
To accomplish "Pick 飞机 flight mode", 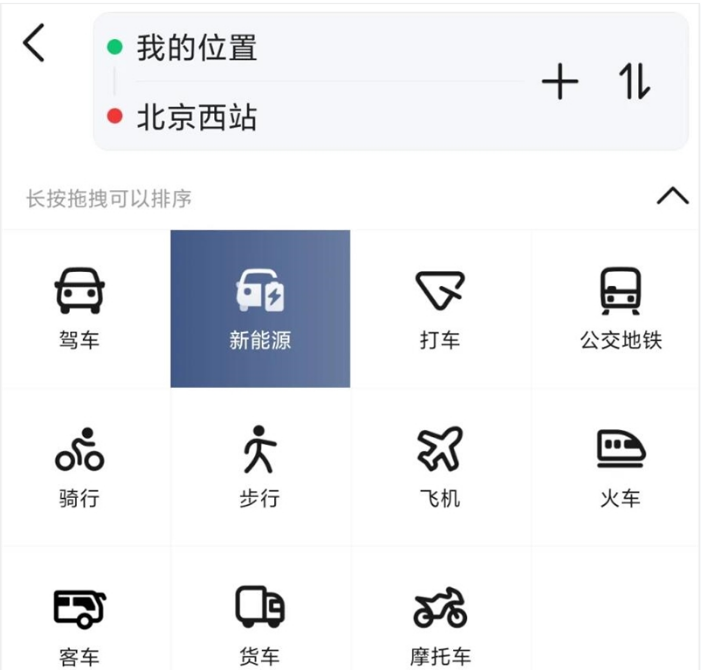I will 440,466.
